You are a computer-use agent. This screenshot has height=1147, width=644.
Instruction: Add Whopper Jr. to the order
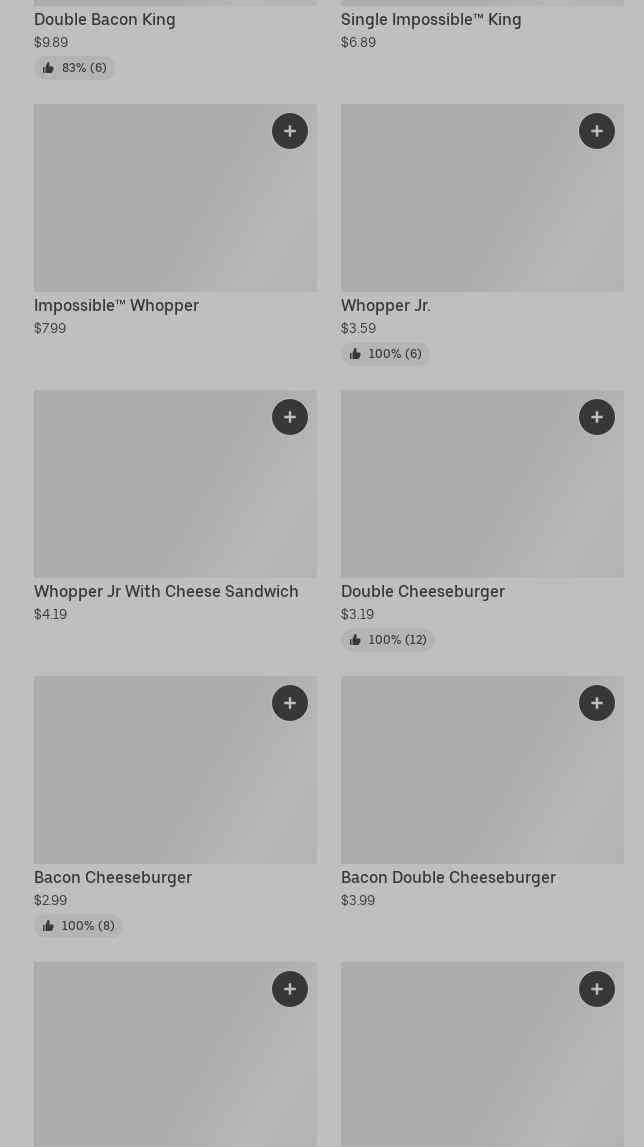pyautogui.click(x=596, y=131)
